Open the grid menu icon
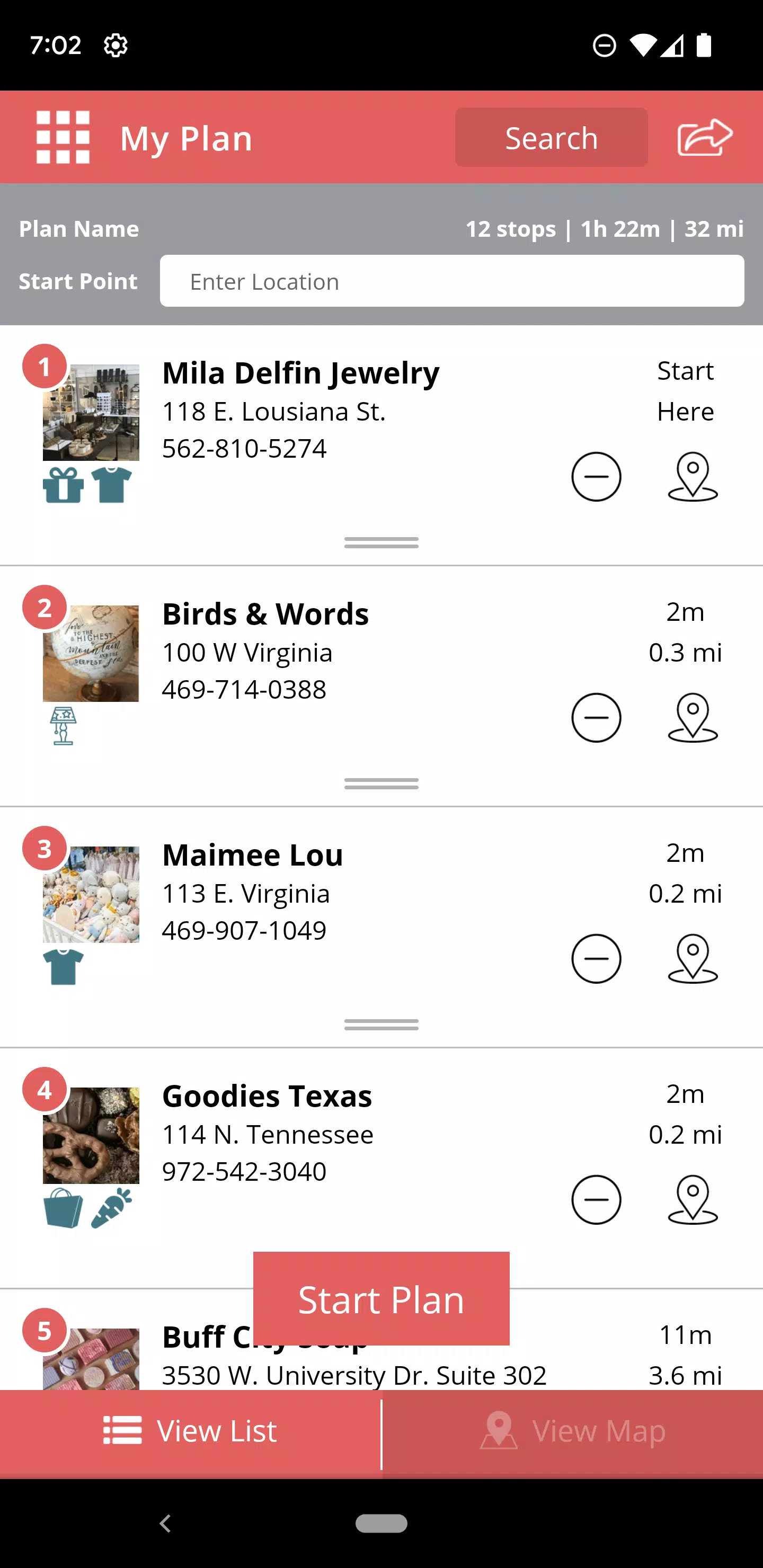 63,137
